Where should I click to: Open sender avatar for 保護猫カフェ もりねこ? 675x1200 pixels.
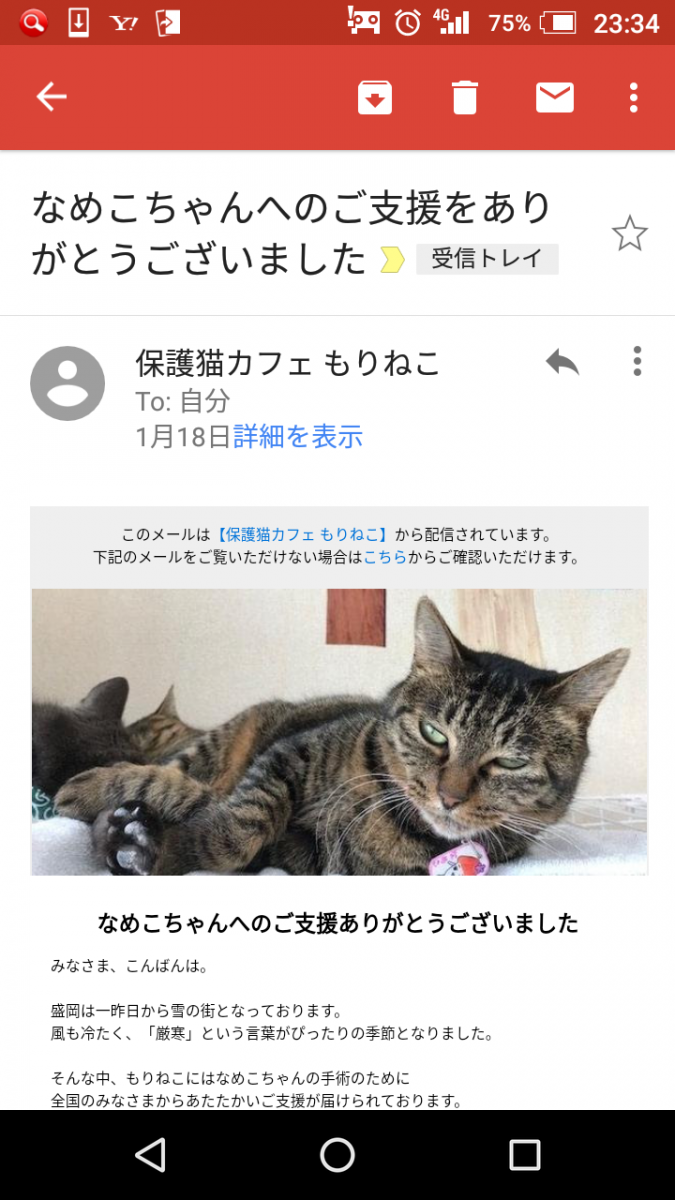(x=67, y=383)
